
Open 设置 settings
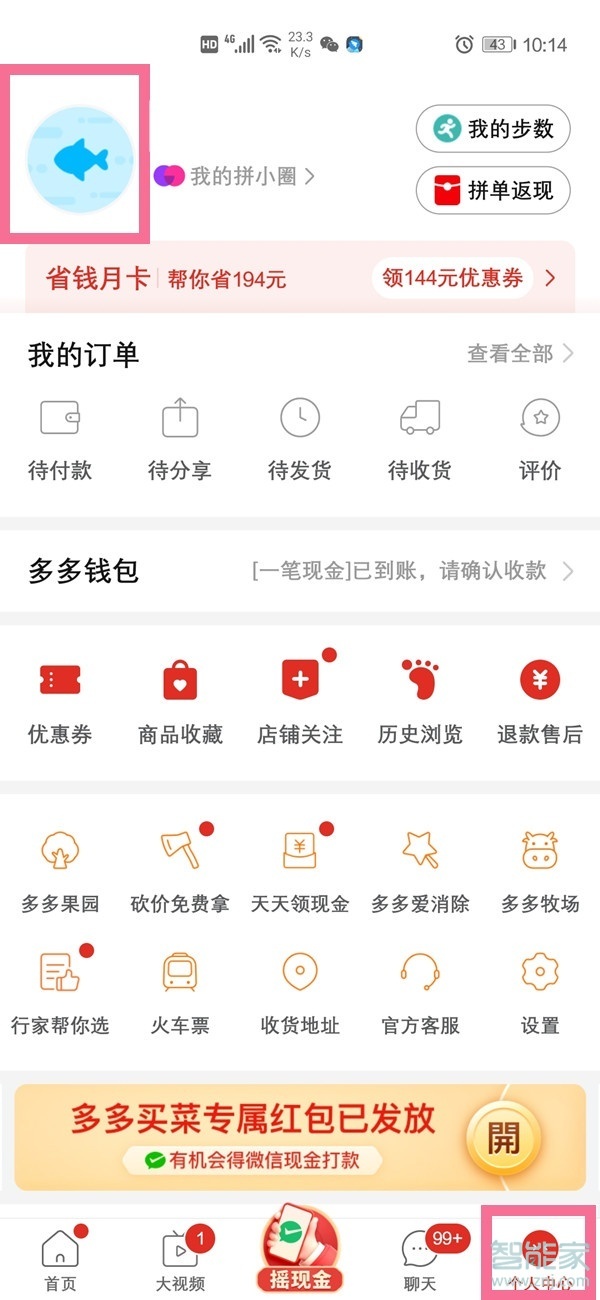pyautogui.click(x=540, y=992)
